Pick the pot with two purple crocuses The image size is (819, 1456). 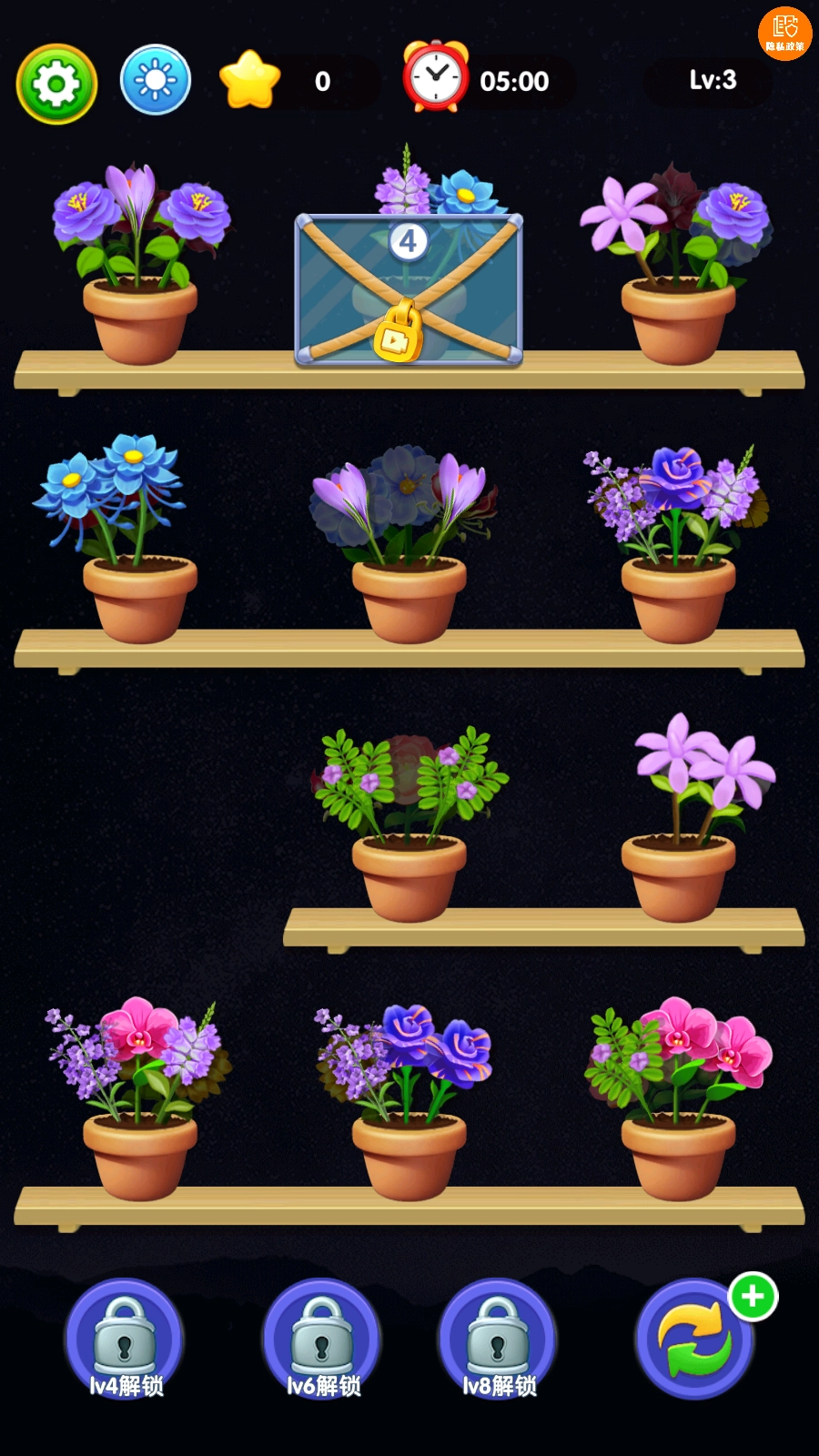coord(409,546)
